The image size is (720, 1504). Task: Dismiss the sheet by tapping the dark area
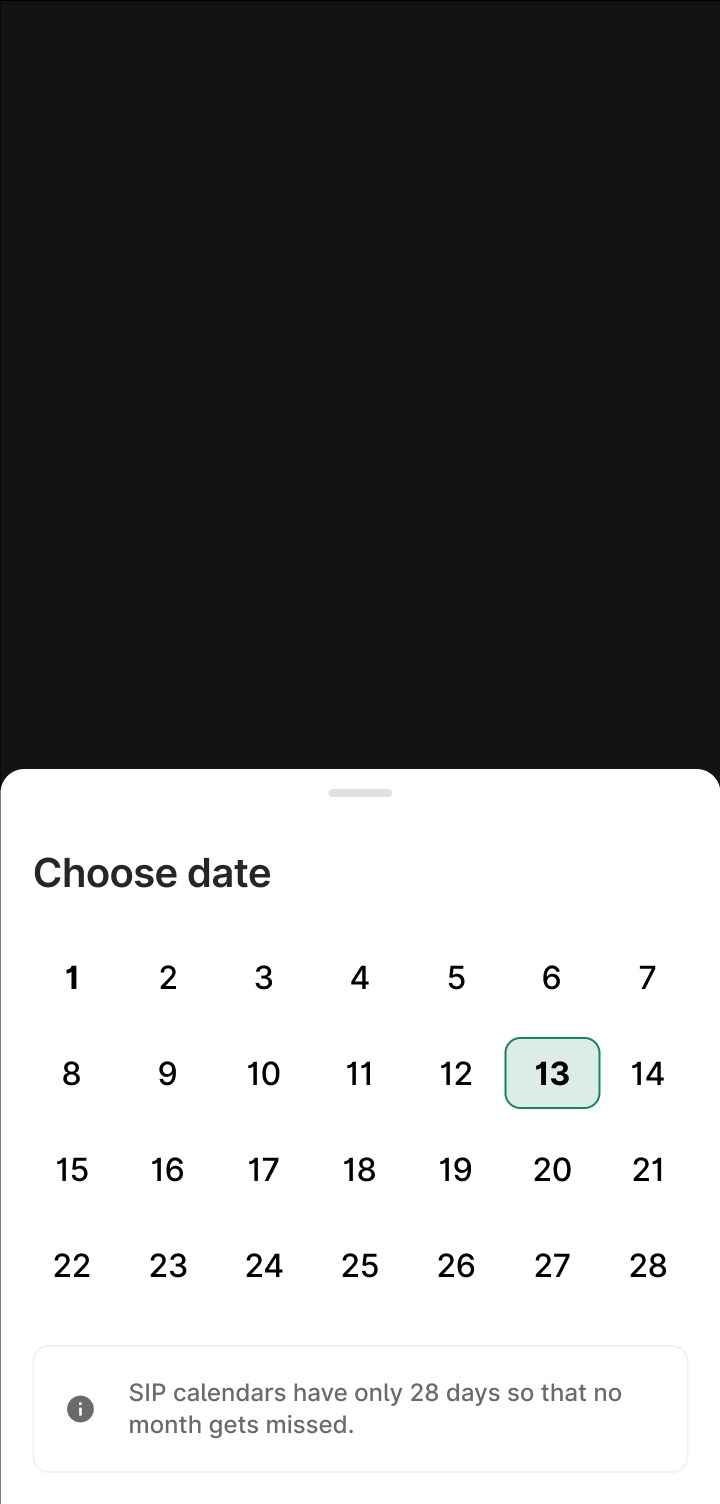(360, 380)
